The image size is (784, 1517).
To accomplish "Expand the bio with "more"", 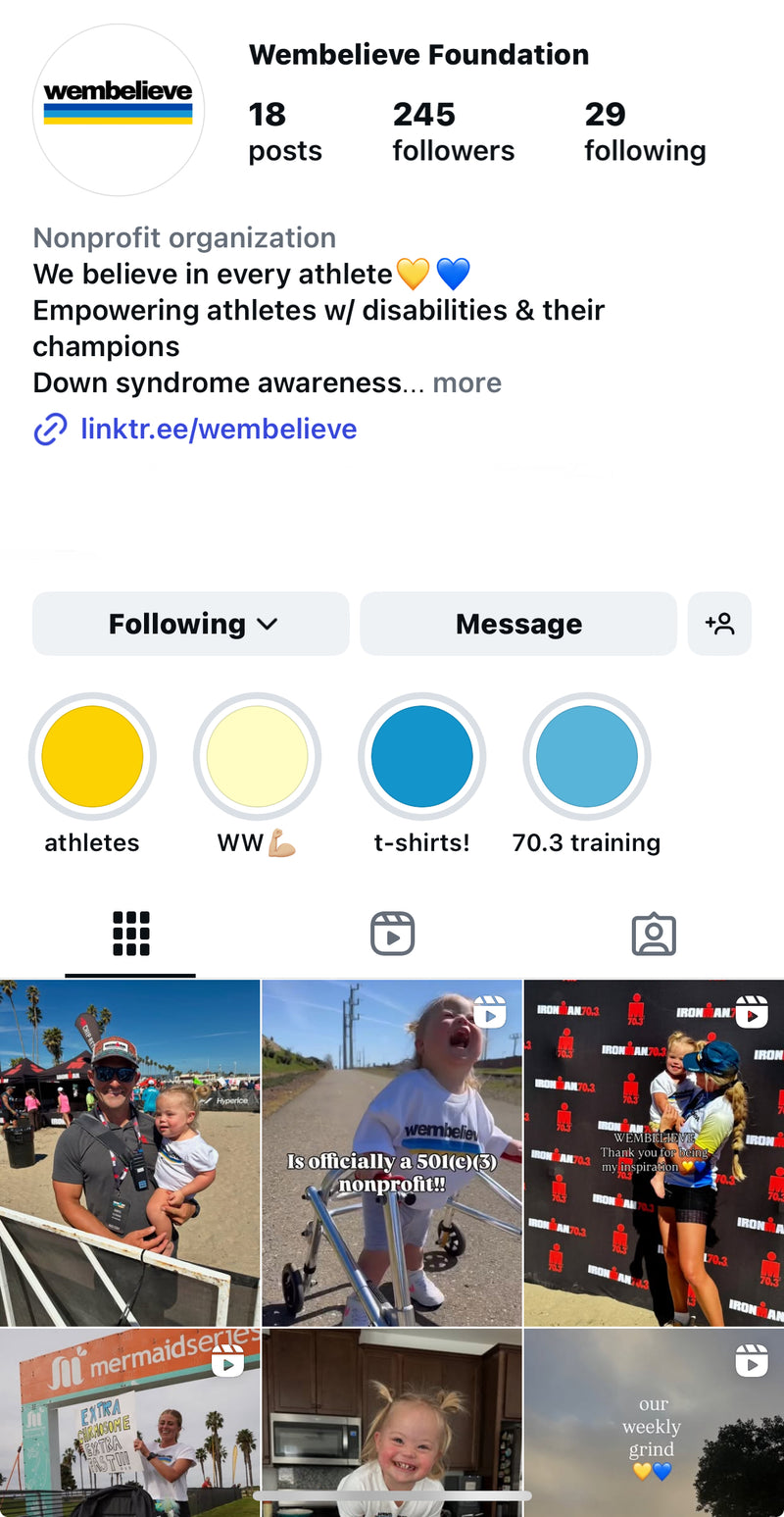I will [x=466, y=382].
